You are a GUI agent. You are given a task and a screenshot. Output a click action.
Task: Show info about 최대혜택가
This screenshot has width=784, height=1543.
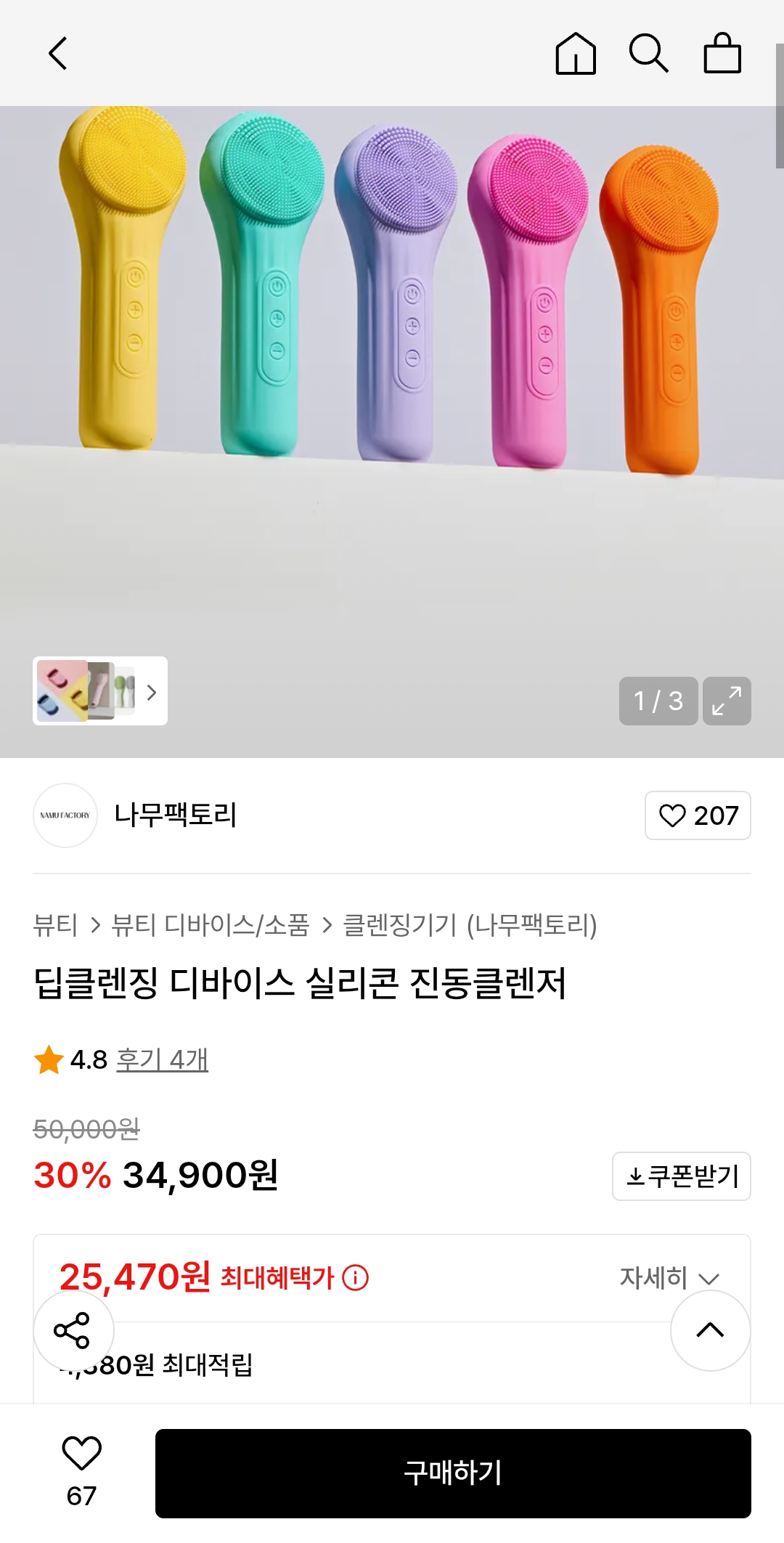pyautogui.click(x=356, y=1278)
